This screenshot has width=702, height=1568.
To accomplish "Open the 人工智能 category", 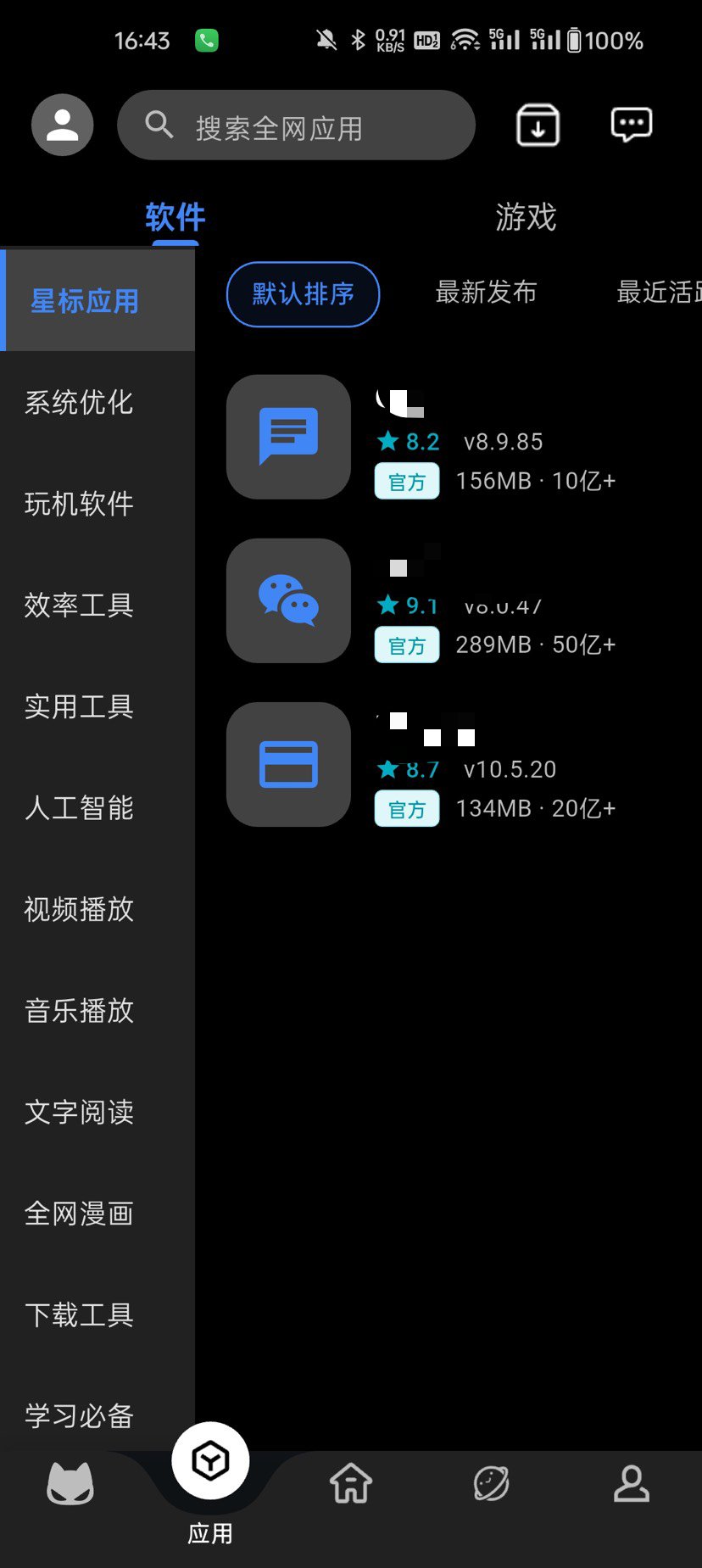I will tap(78, 808).
